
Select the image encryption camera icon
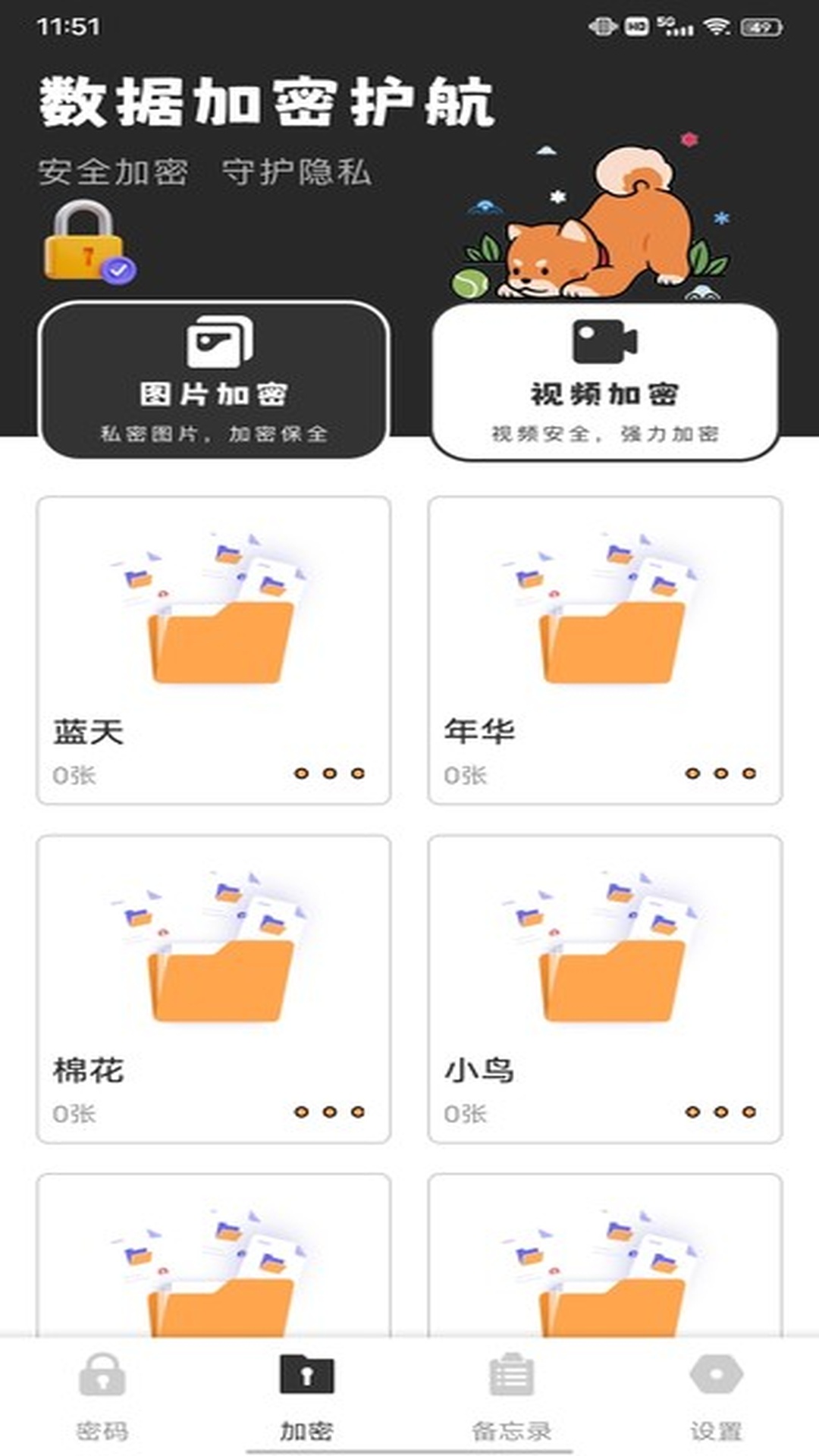tap(220, 341)
